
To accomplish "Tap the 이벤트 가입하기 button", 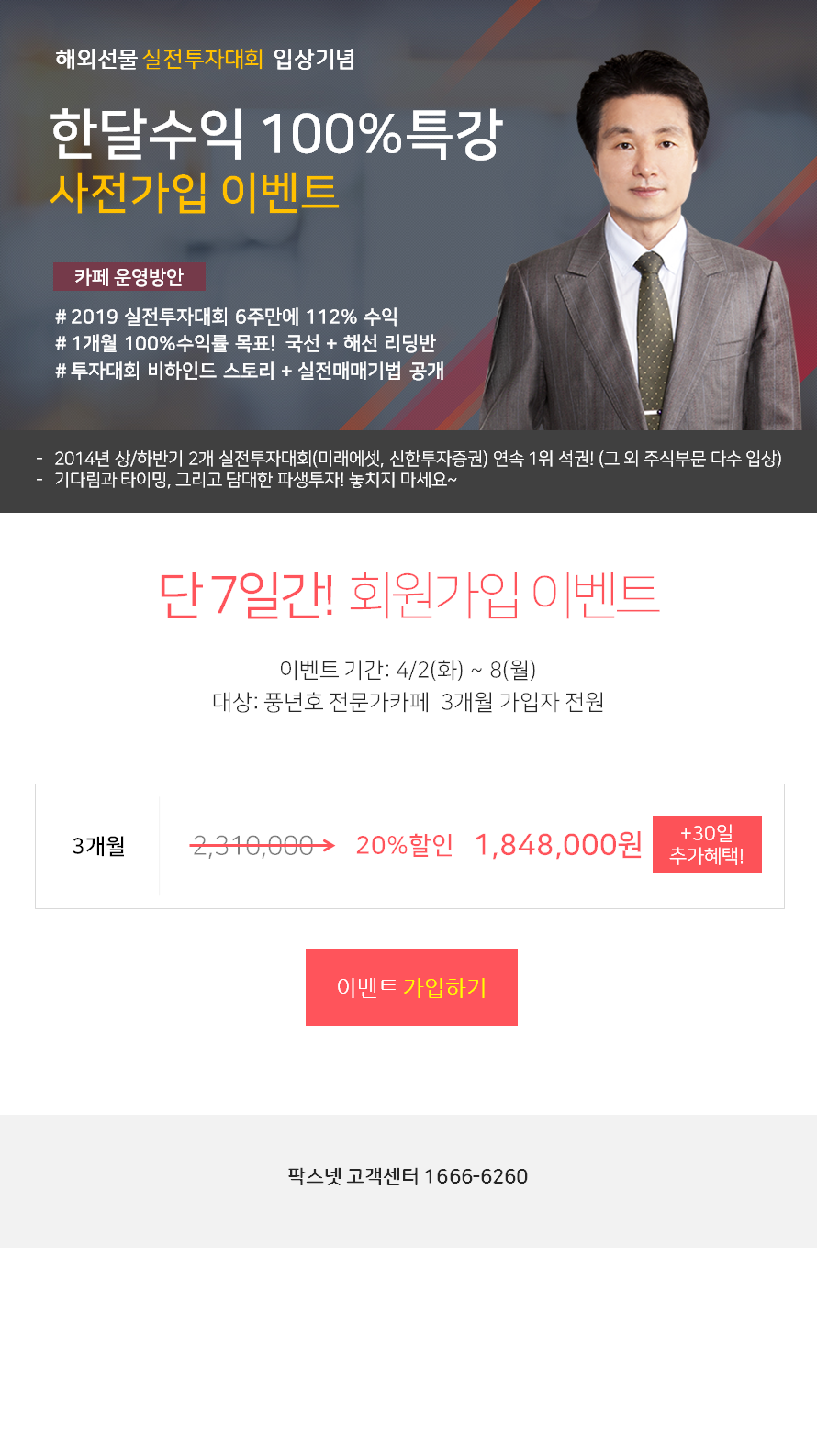I will tap(411, 987).
